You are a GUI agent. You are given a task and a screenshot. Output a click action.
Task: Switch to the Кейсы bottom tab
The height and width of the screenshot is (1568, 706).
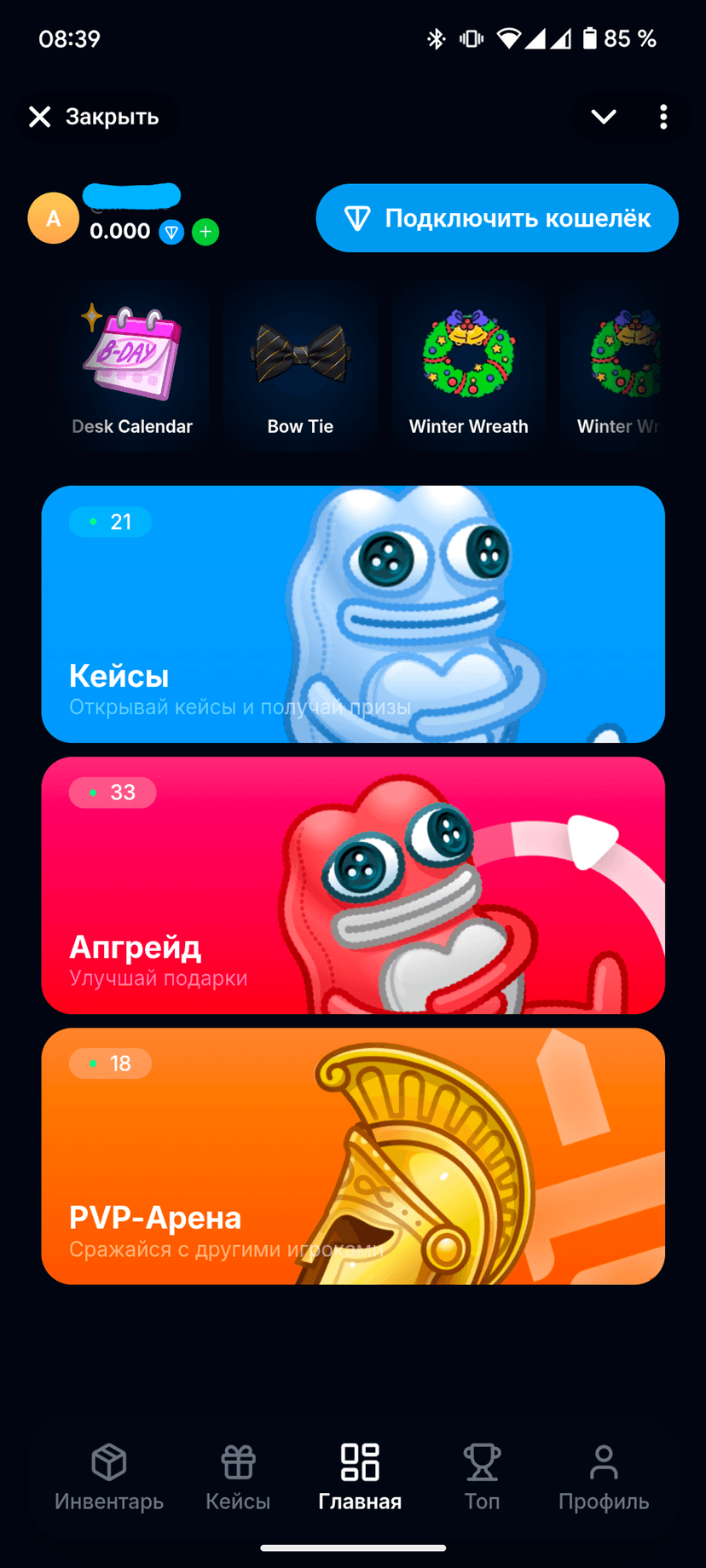pyautogui.click(x=238, y=1478)
